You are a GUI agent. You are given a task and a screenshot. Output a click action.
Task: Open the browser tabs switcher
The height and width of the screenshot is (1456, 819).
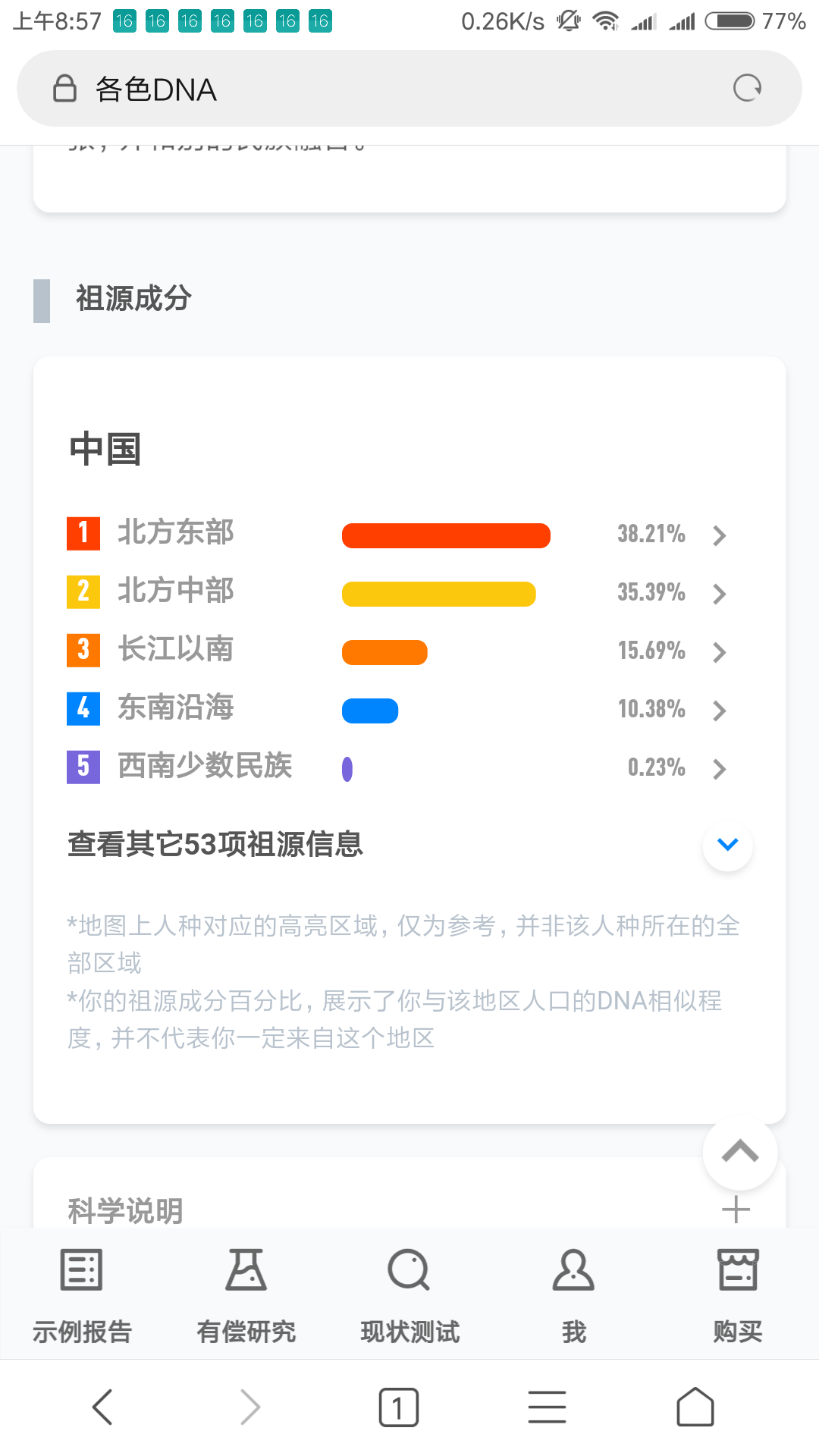[398, 1407]
